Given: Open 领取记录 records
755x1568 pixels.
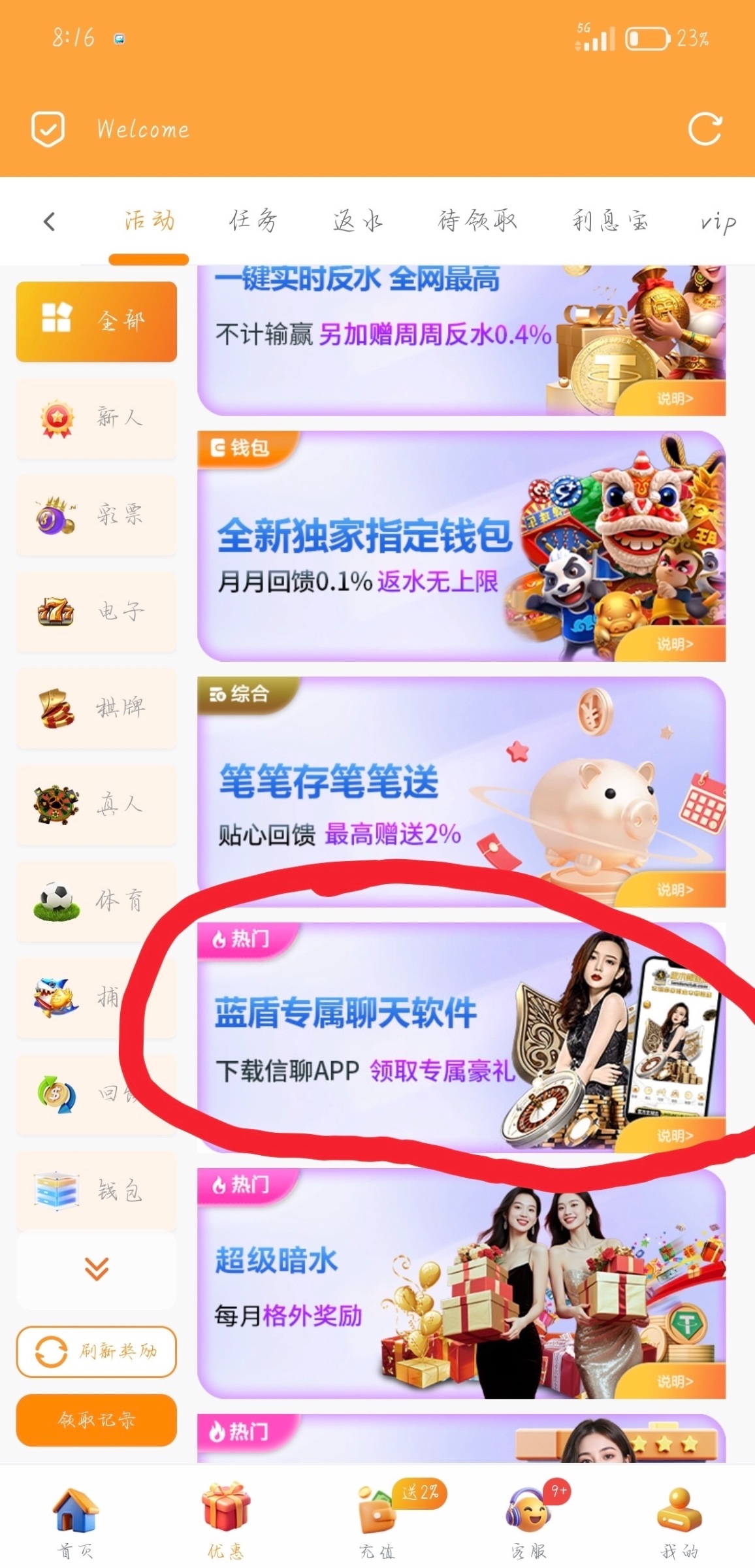Looking at the screenshot, I should coord(96,1420).
